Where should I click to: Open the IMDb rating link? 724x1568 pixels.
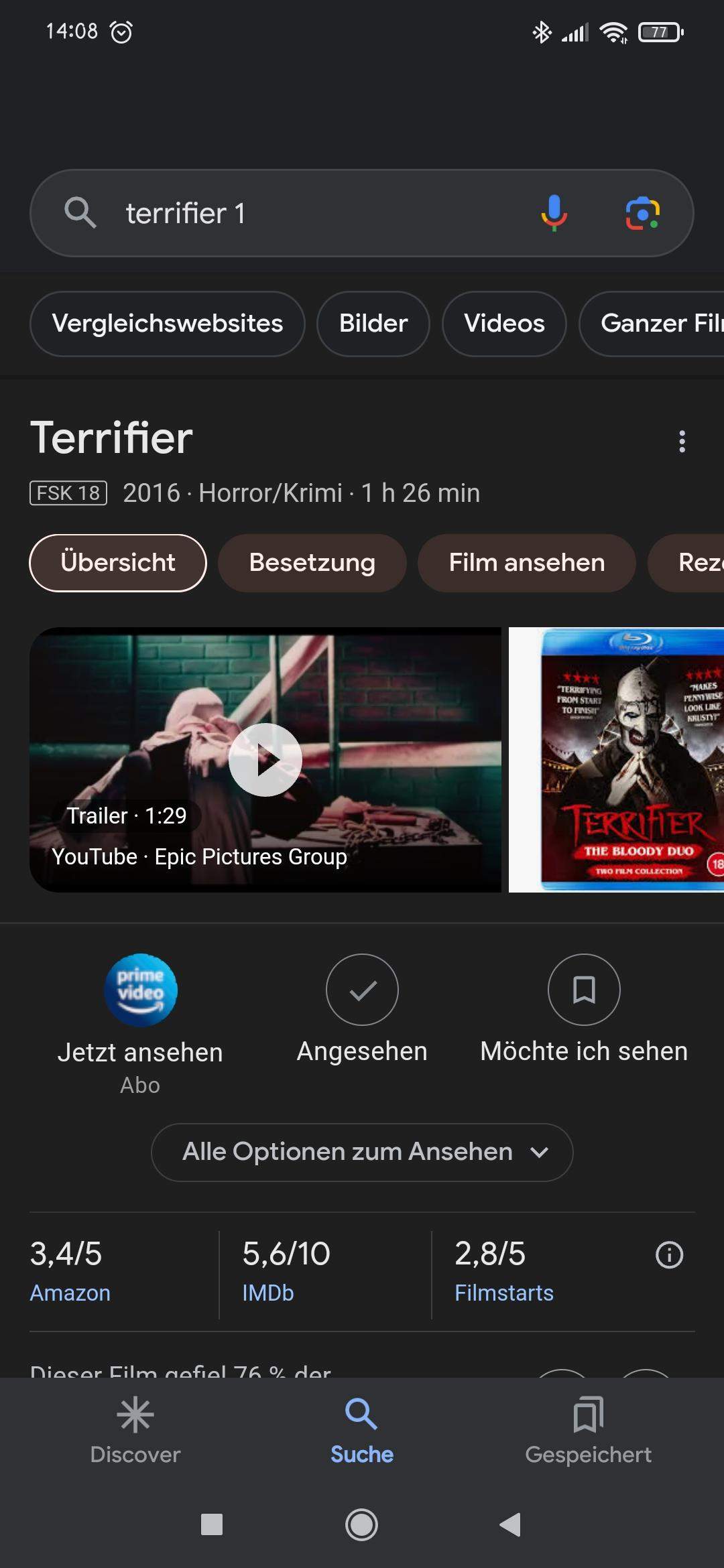point(267,1293)
